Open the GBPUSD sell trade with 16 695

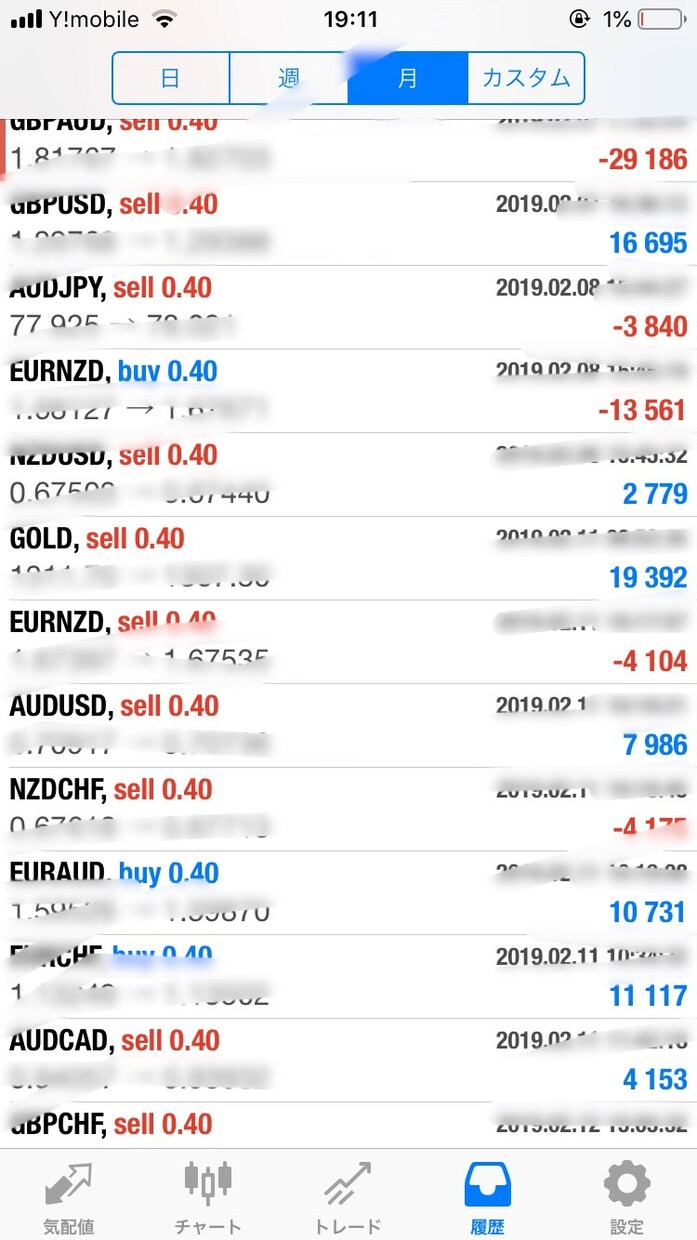pyautogui.click(x=348, y=224)
